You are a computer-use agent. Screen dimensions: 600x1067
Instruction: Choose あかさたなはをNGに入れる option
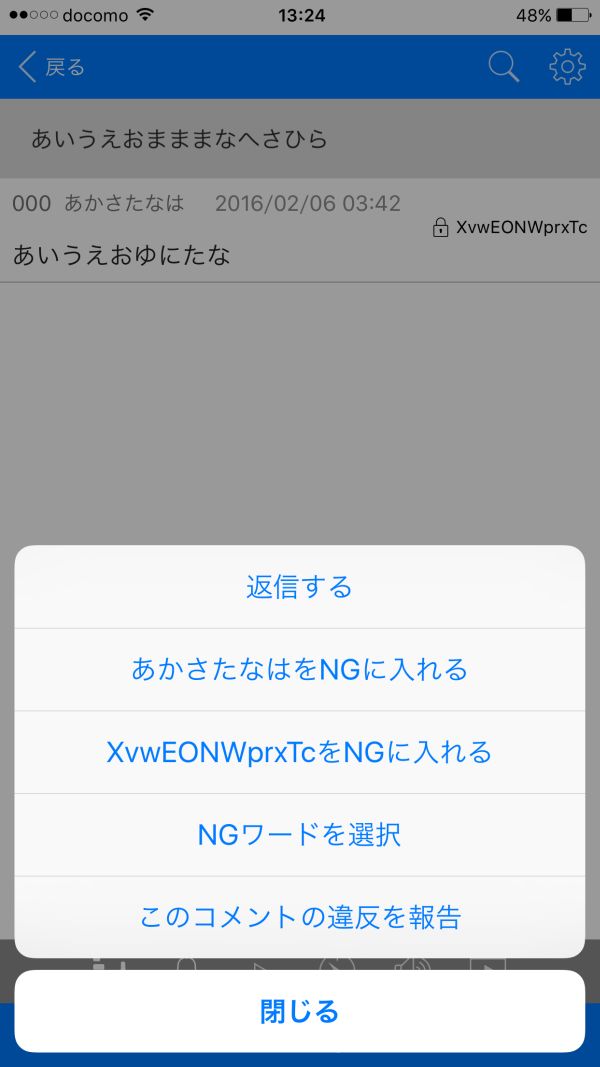[300, 669]
